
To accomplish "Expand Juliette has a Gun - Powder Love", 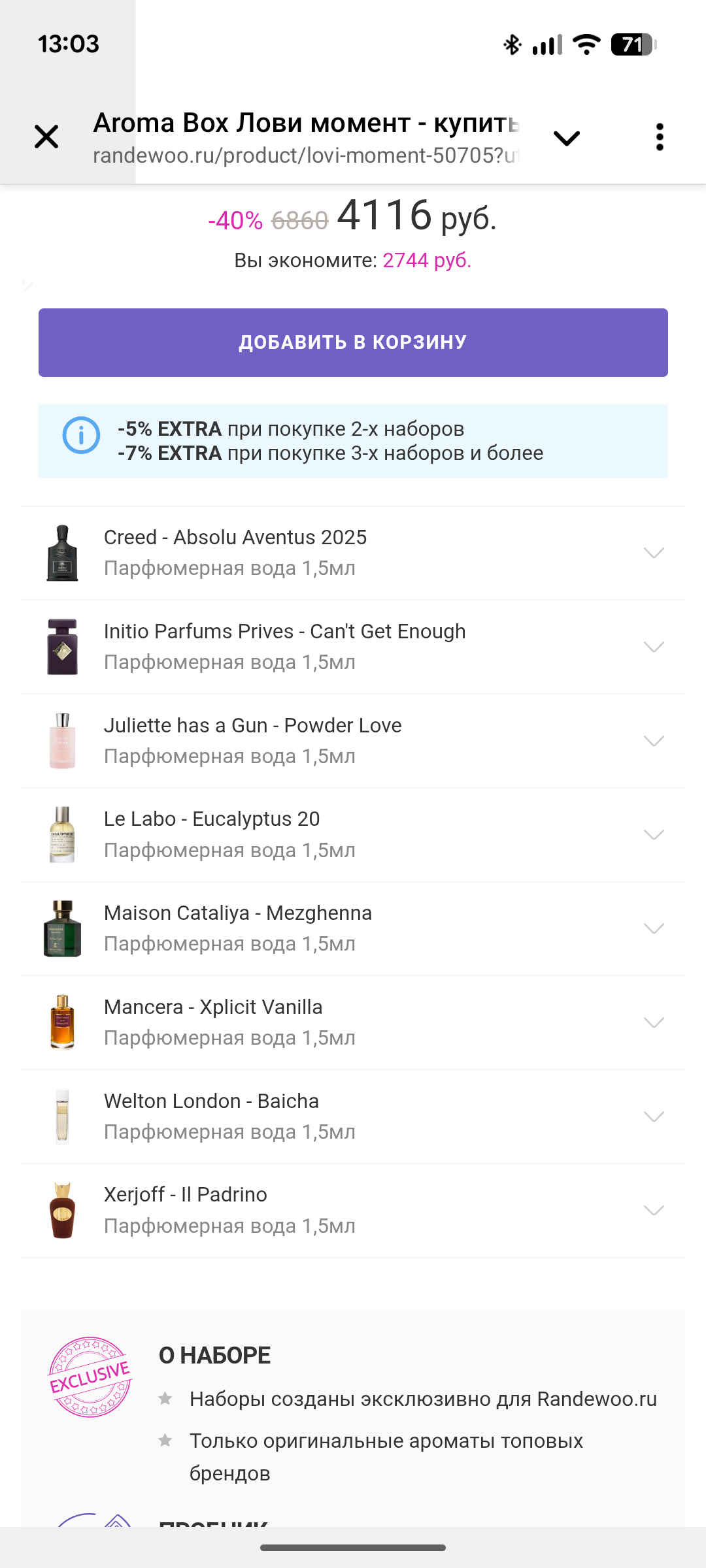I will pos(654,741).
